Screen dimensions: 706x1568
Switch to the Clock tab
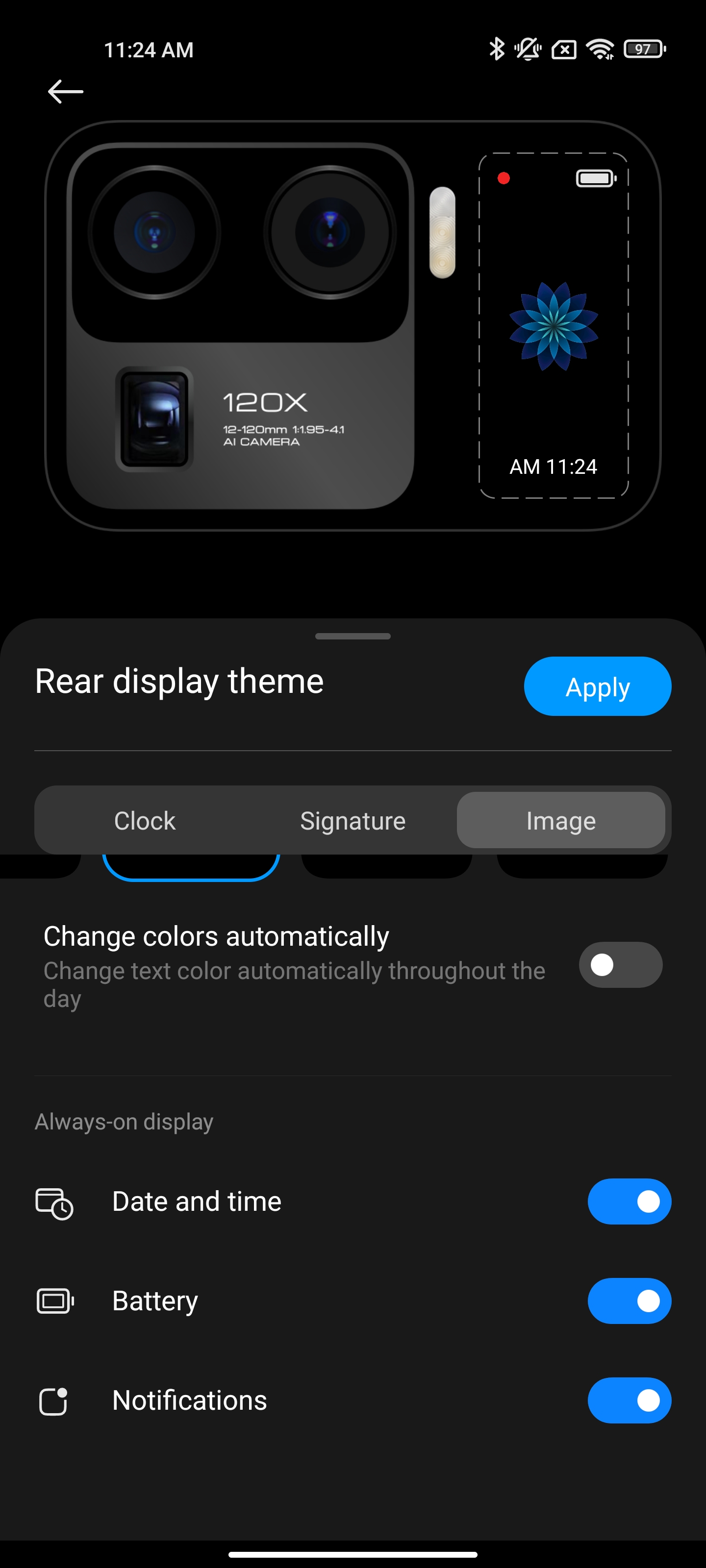pos(145,821)
